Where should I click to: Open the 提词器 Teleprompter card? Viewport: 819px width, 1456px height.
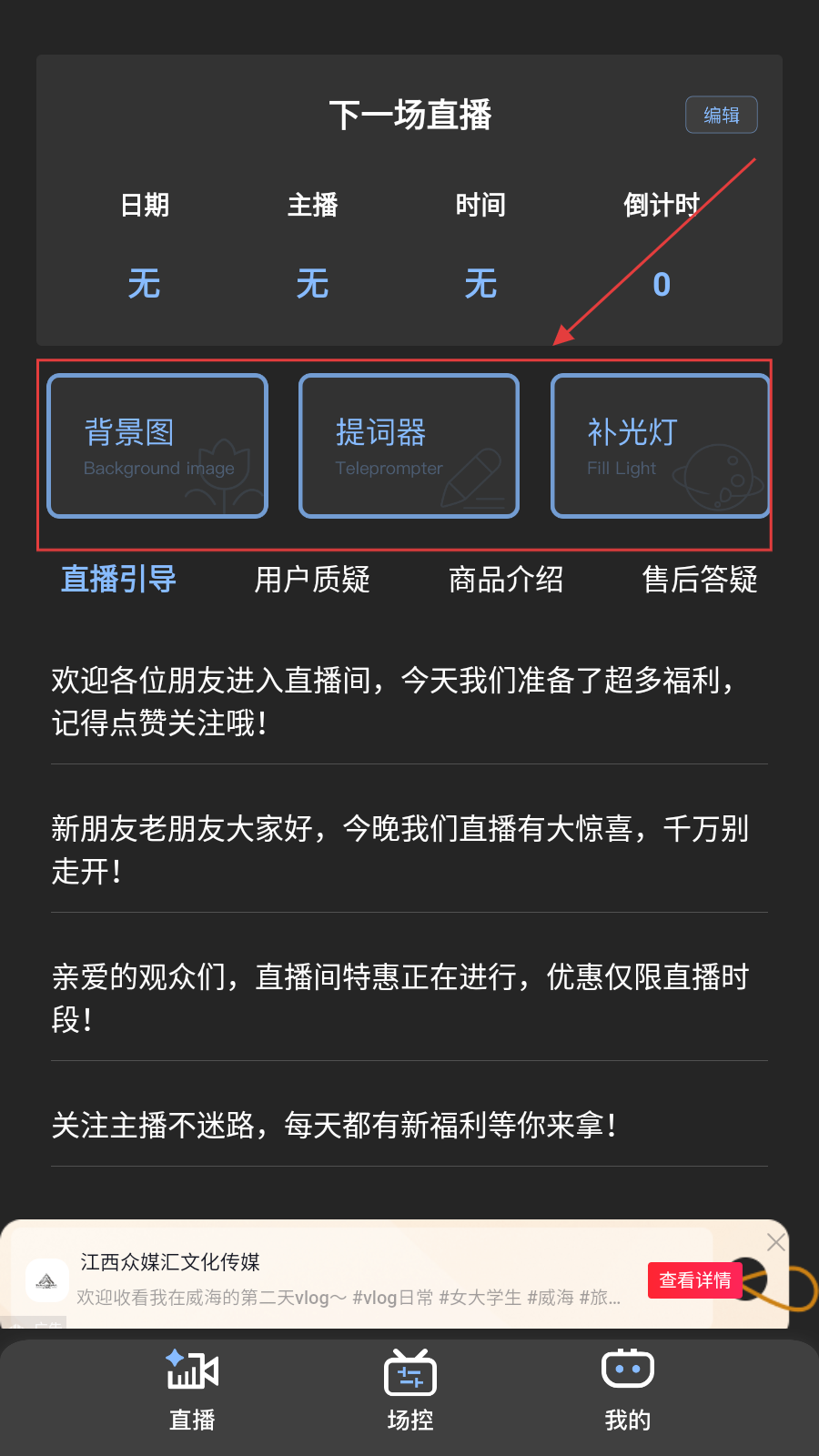pyautogui.click(x=409, y=446)
